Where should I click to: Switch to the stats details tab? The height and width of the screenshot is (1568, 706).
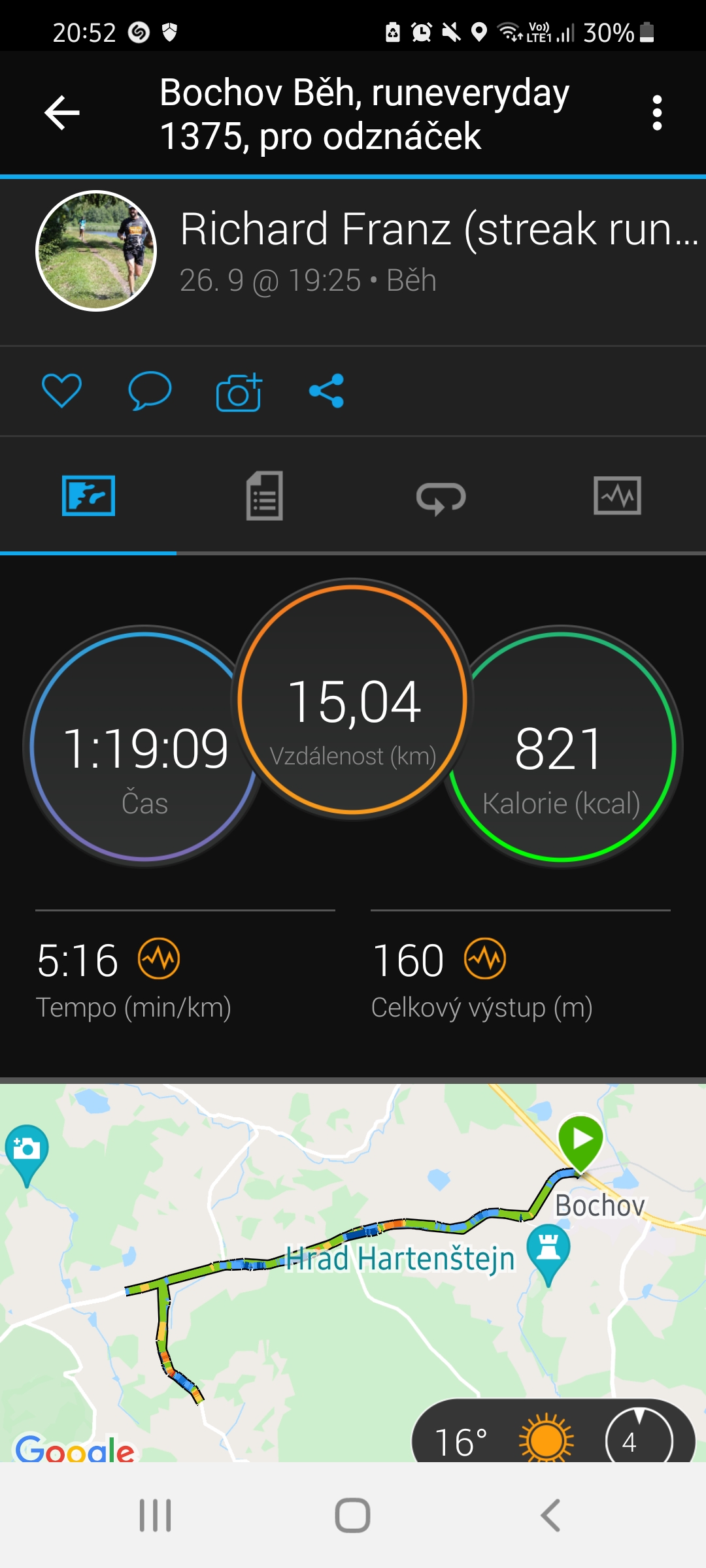click(265, 496)
